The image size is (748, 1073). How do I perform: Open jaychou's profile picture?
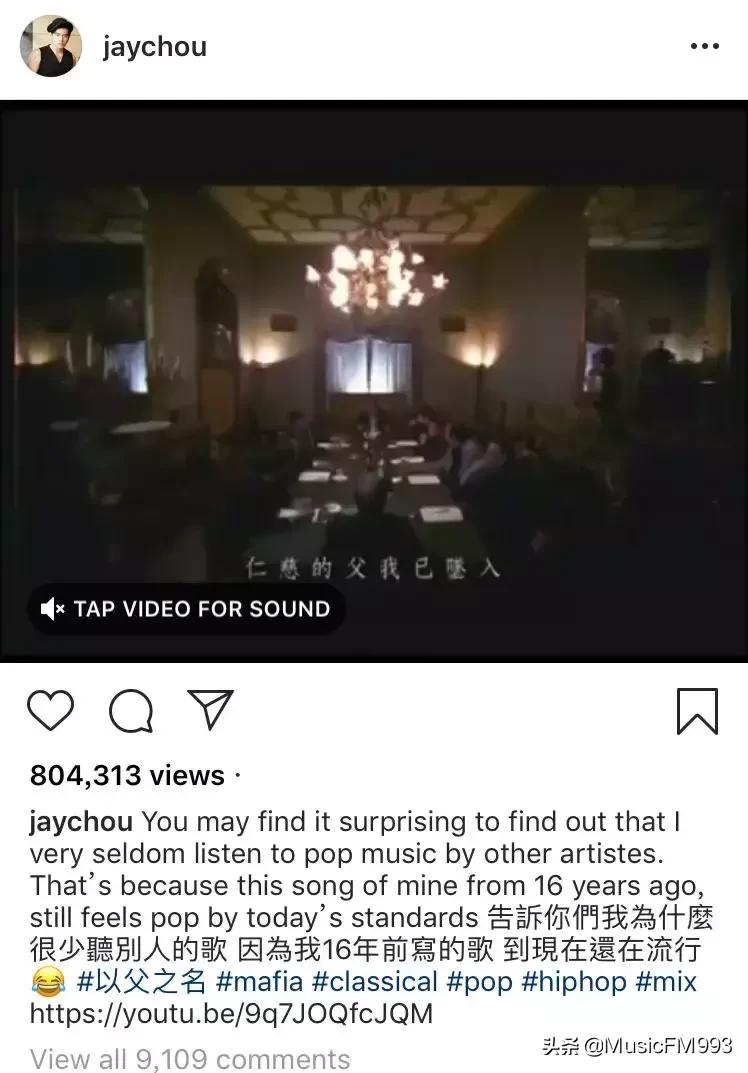[x=50, y=46]
